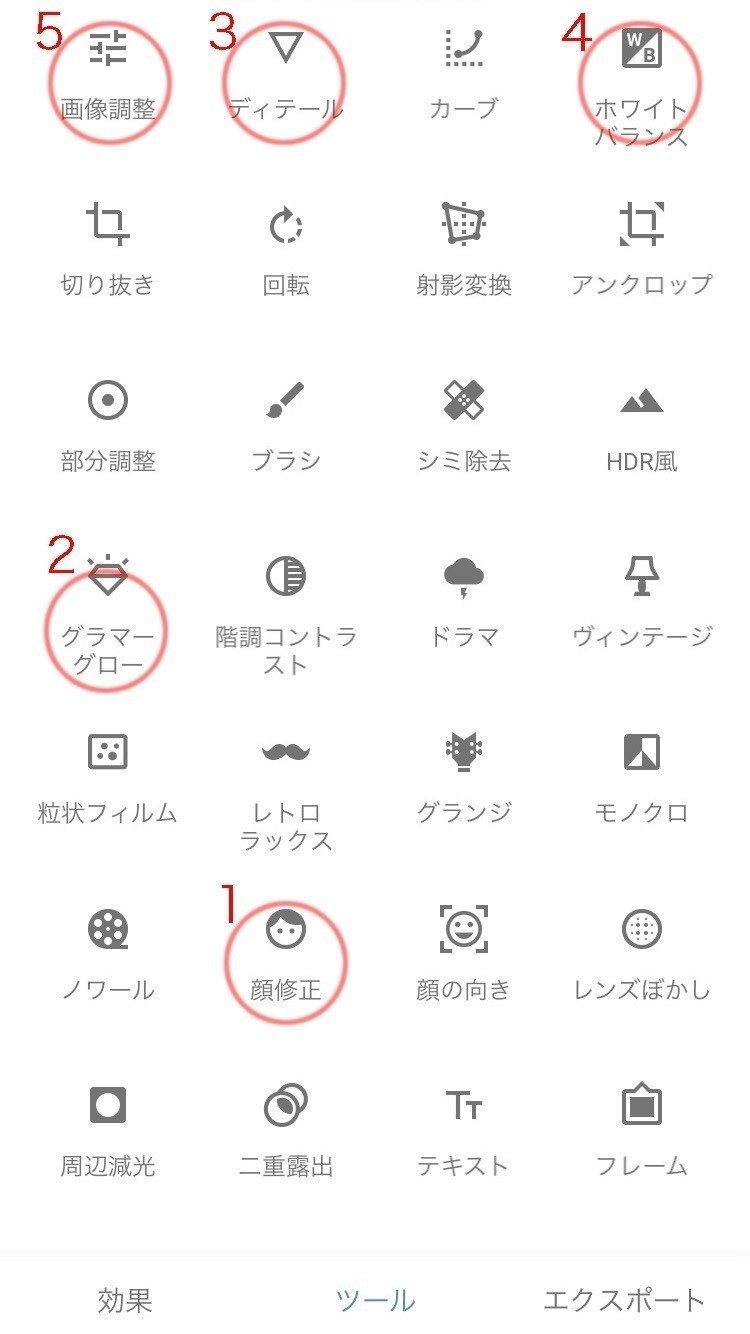
Task: Open the シミ除去 healing tool
Action: coord(463,424)
